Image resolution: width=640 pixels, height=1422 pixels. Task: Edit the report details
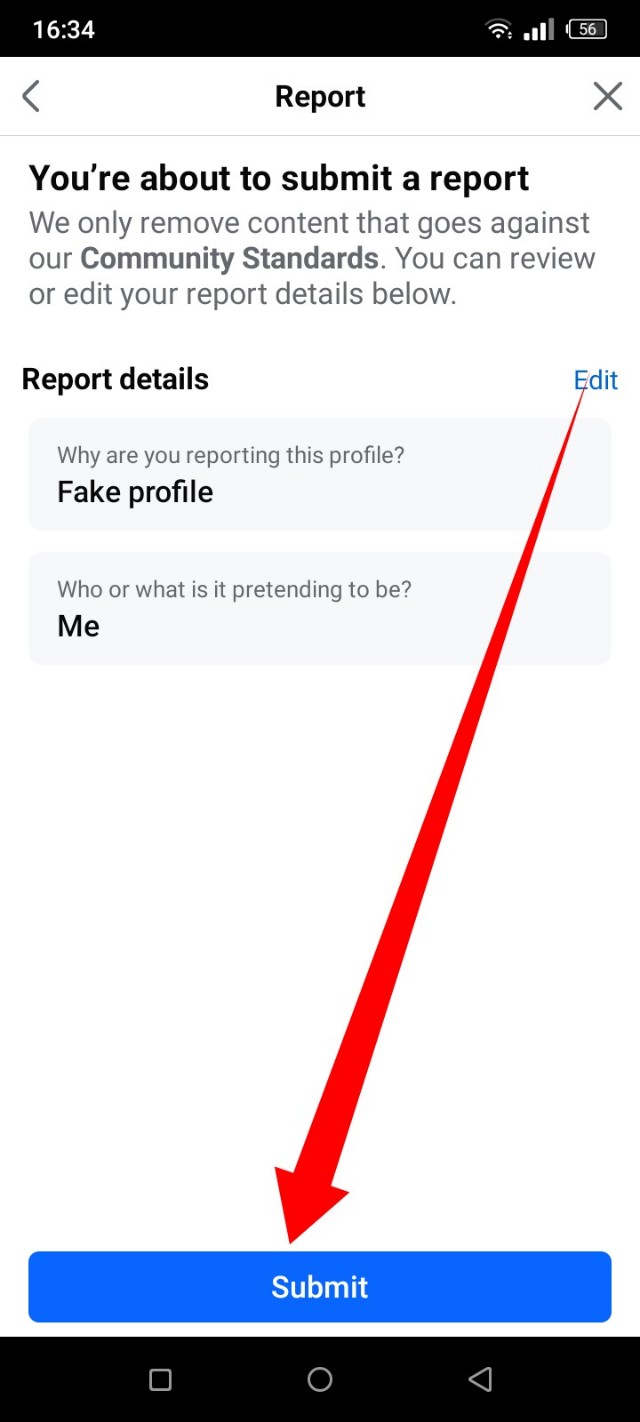tap(596, 380)
